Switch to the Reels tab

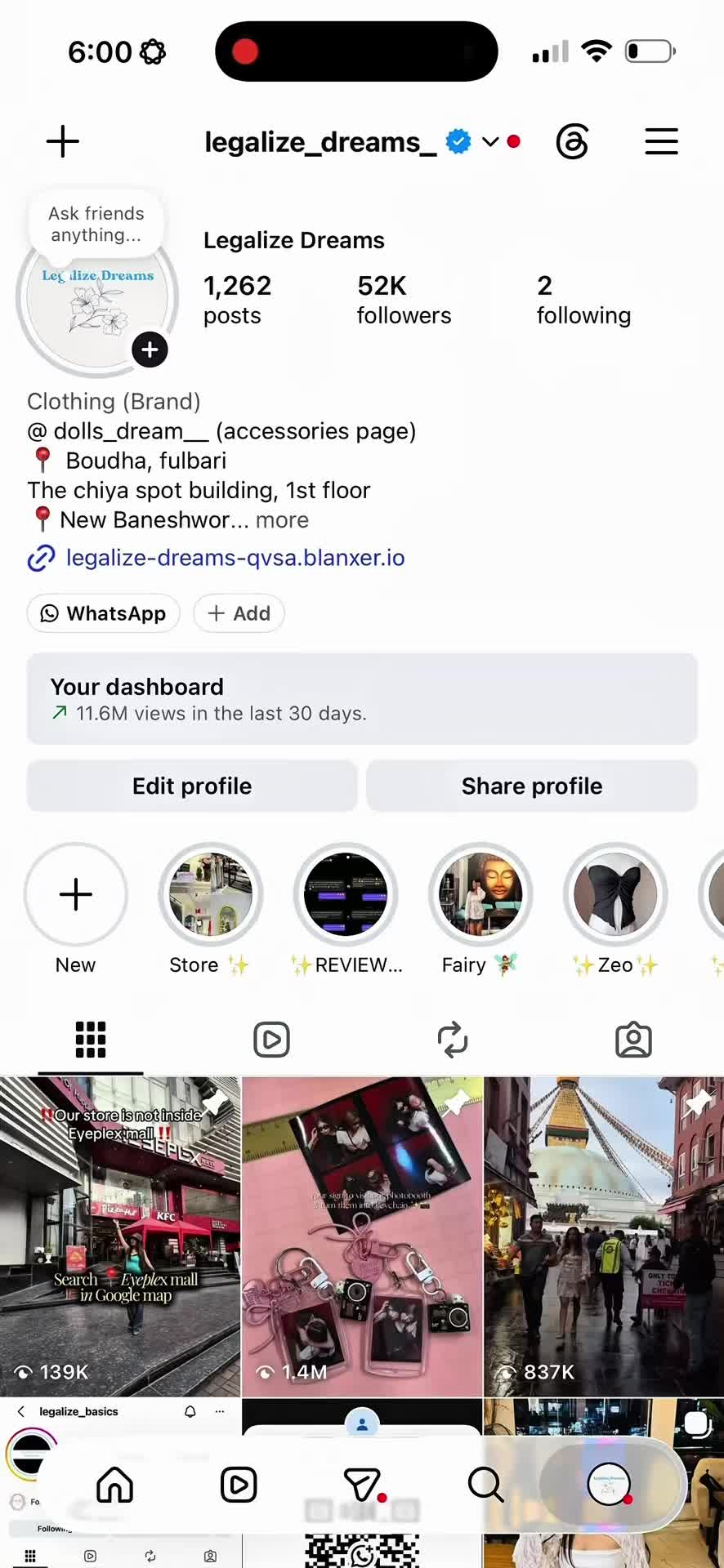click(271, 1040)
